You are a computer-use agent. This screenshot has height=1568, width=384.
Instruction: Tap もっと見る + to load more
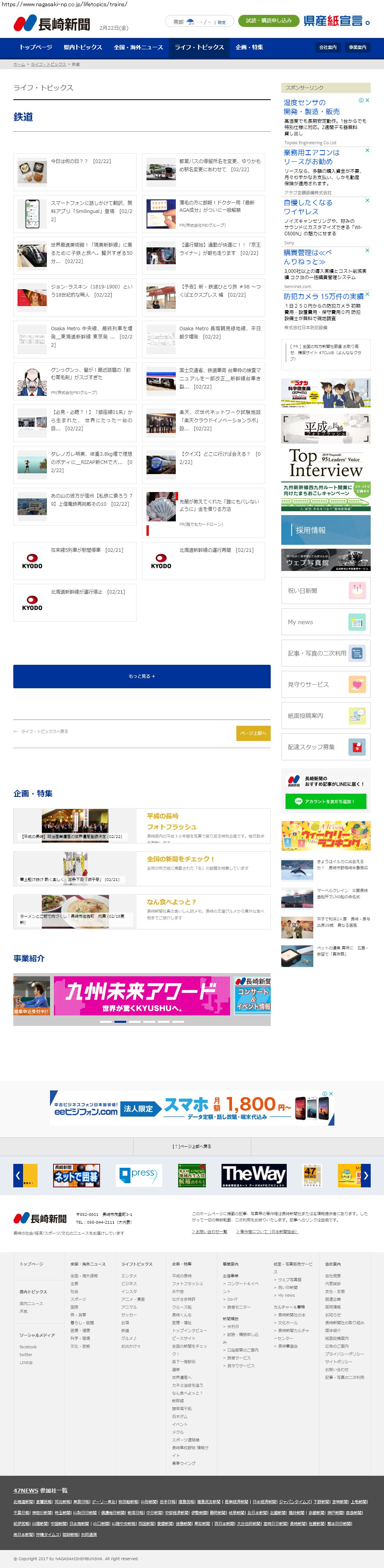(142, 676)
